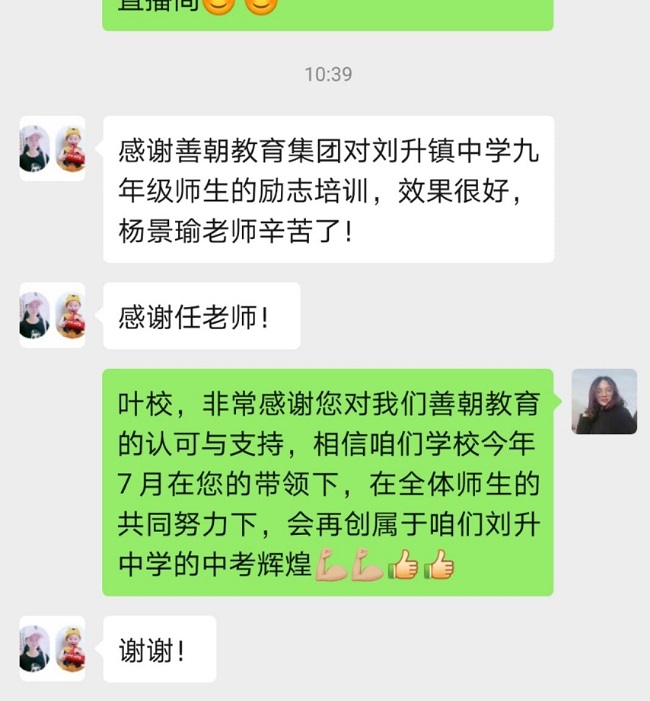This screenshot has height=701, width=650.
Task: Tap the avatar next to 感谢任老师！
Action: [52, 316]
